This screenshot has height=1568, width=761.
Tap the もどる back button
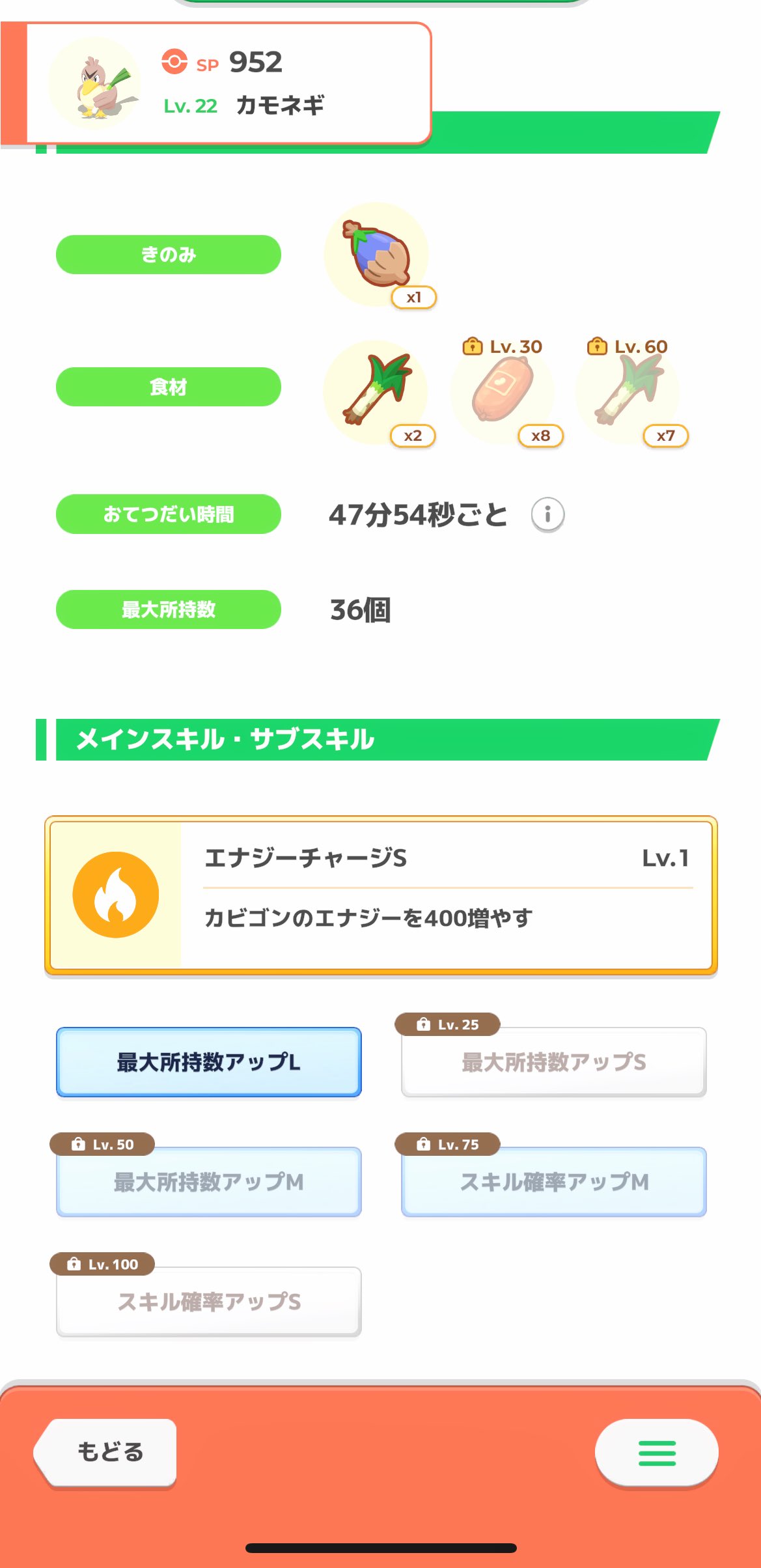click(107, 1452)
